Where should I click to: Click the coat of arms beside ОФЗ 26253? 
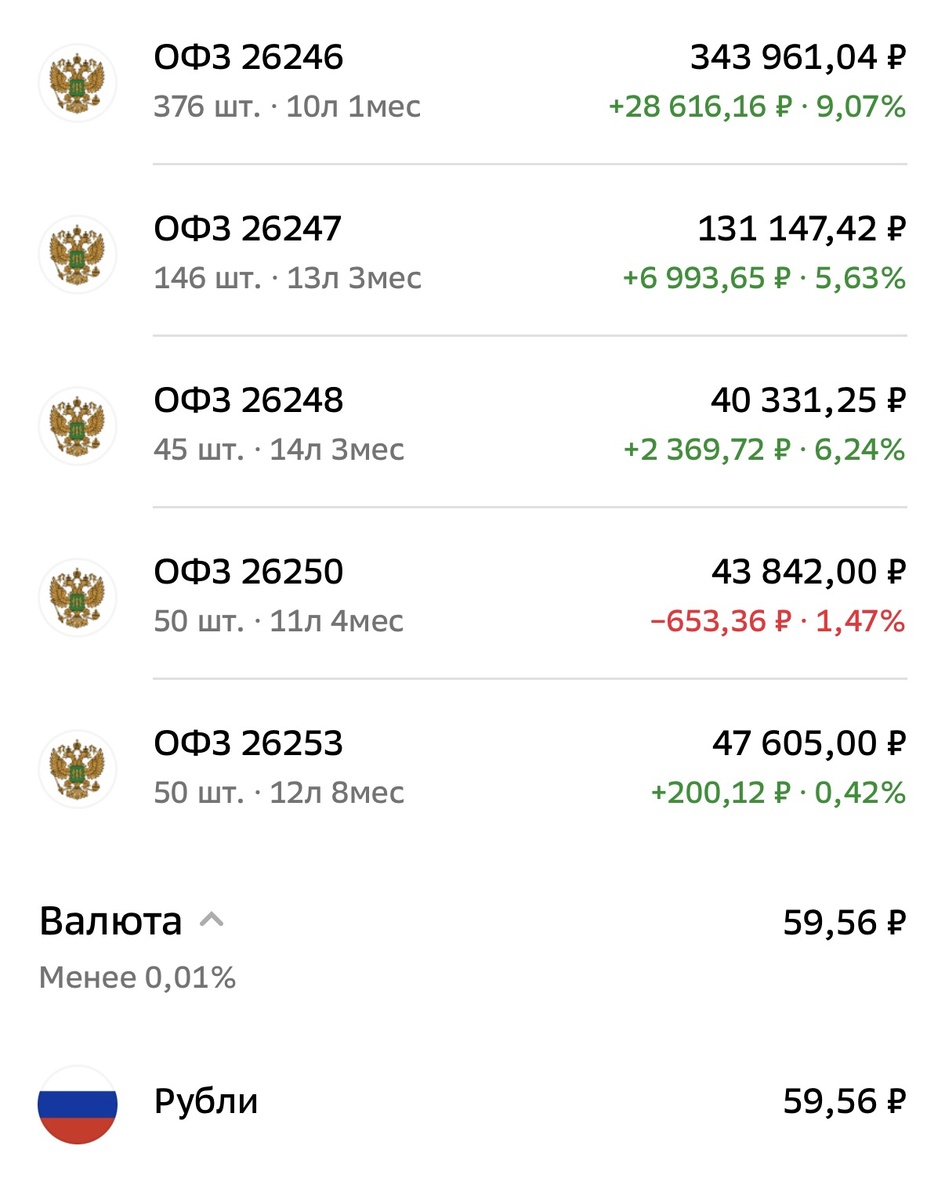pyautogui.click(x=77, y=769)
